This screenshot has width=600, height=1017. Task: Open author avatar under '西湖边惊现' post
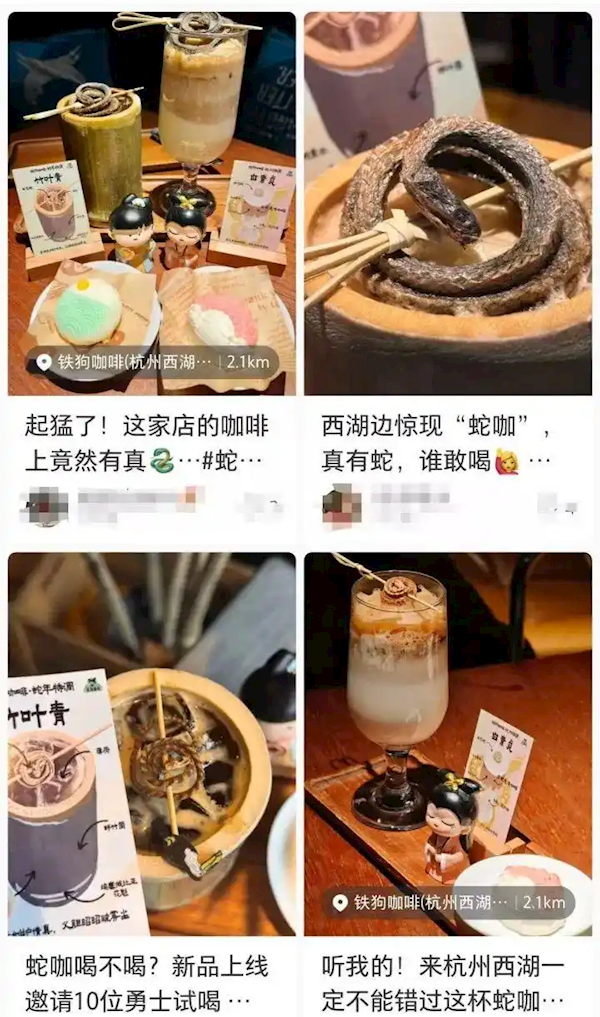341,505
